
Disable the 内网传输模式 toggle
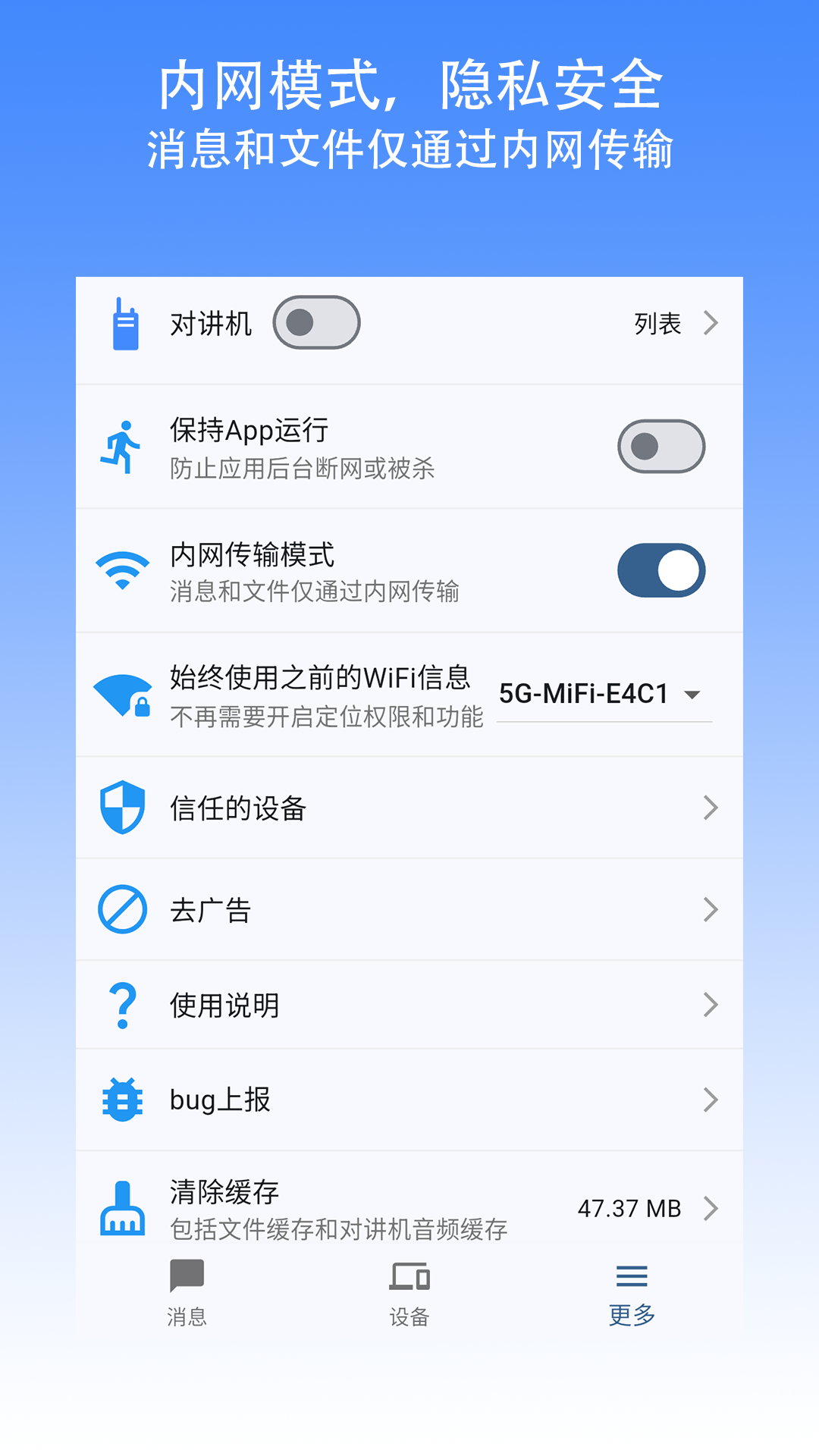tap(661, 570)
